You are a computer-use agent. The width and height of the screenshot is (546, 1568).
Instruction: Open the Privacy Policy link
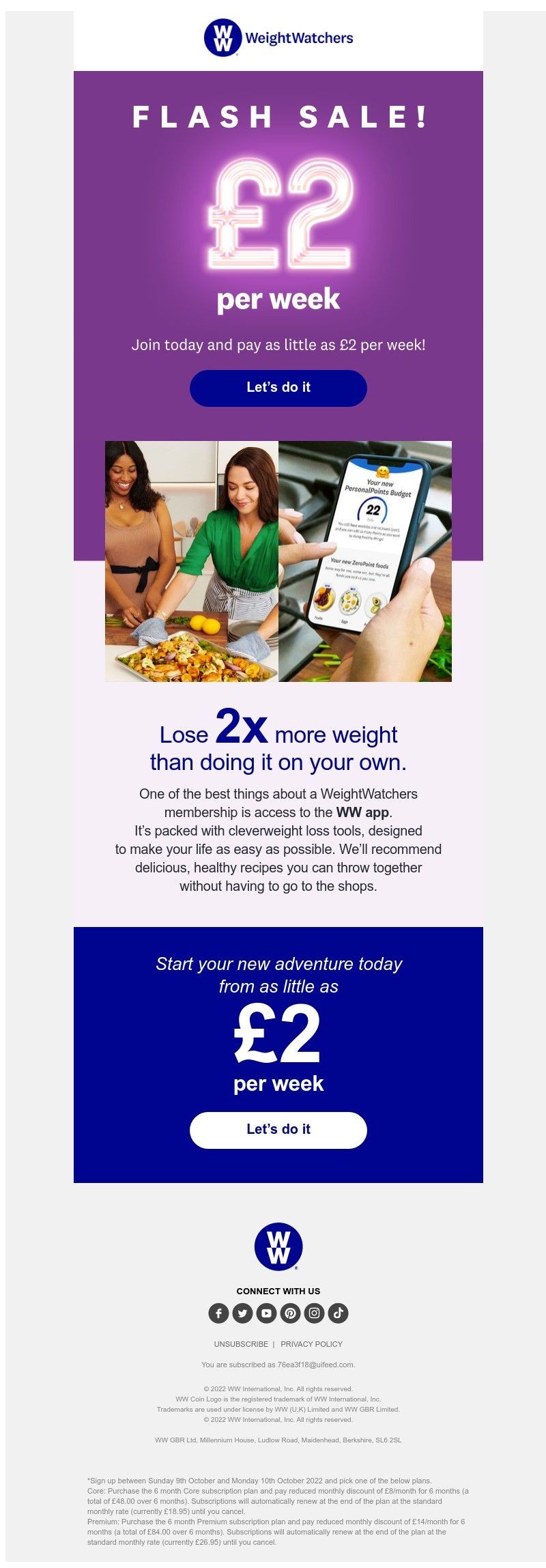pos(311,1344)
